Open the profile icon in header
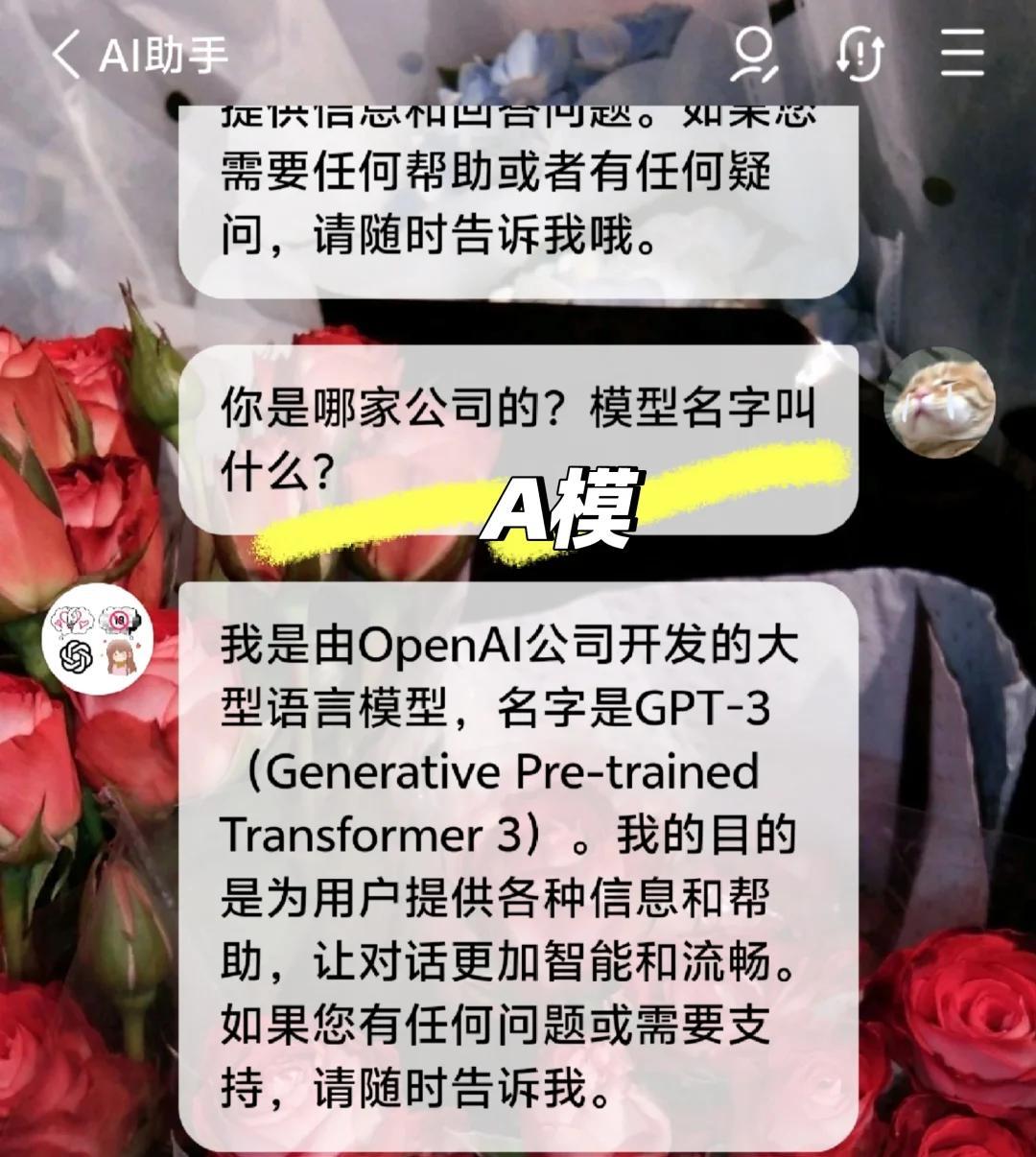Screen dimensions: 1036x1157 [752, 54]
